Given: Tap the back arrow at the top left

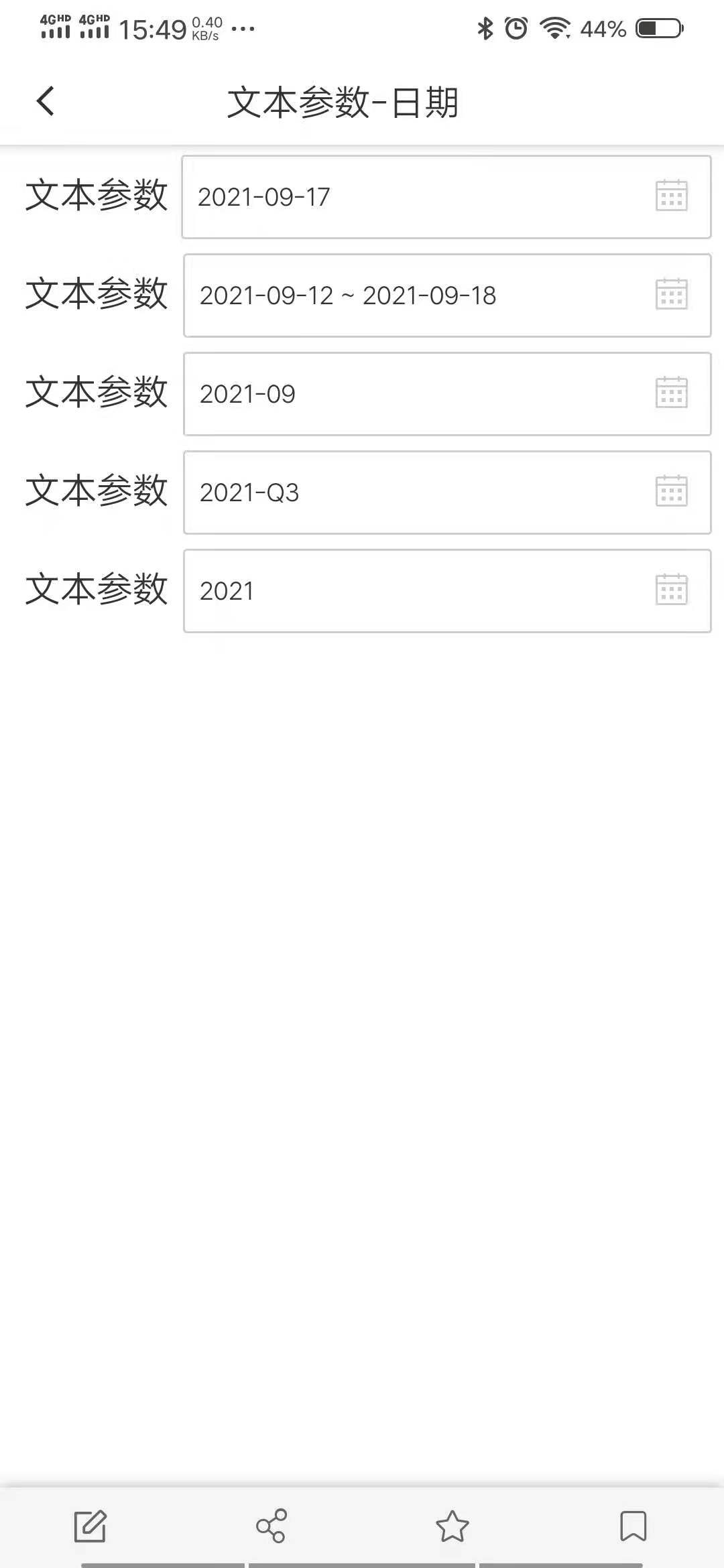Looking at the screenshot, I should [44, 101].
